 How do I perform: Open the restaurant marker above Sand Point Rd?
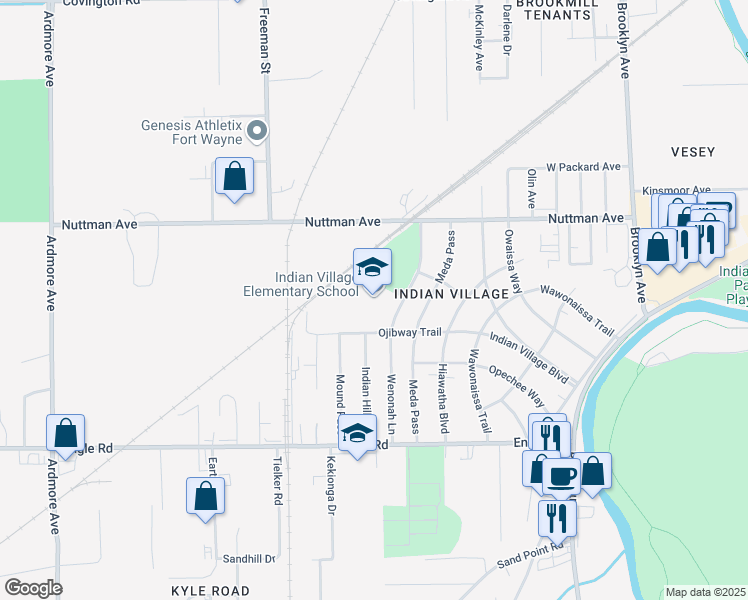coord(557,517)
